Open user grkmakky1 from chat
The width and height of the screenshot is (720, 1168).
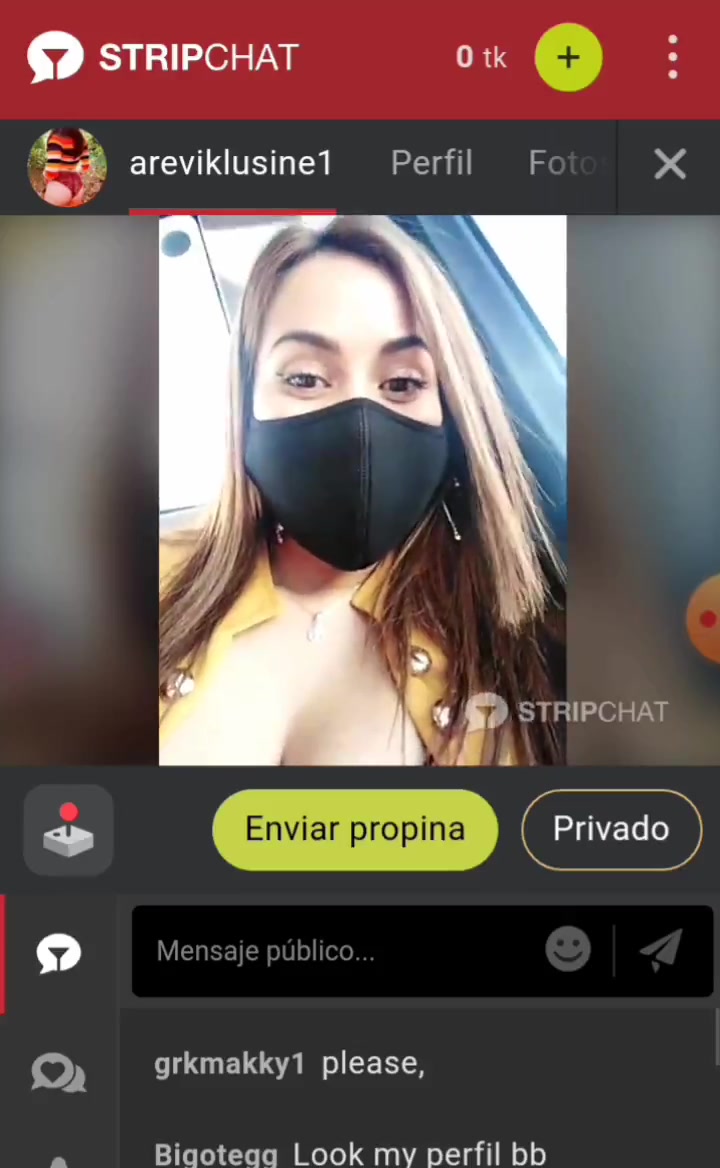coord(229,1064)
